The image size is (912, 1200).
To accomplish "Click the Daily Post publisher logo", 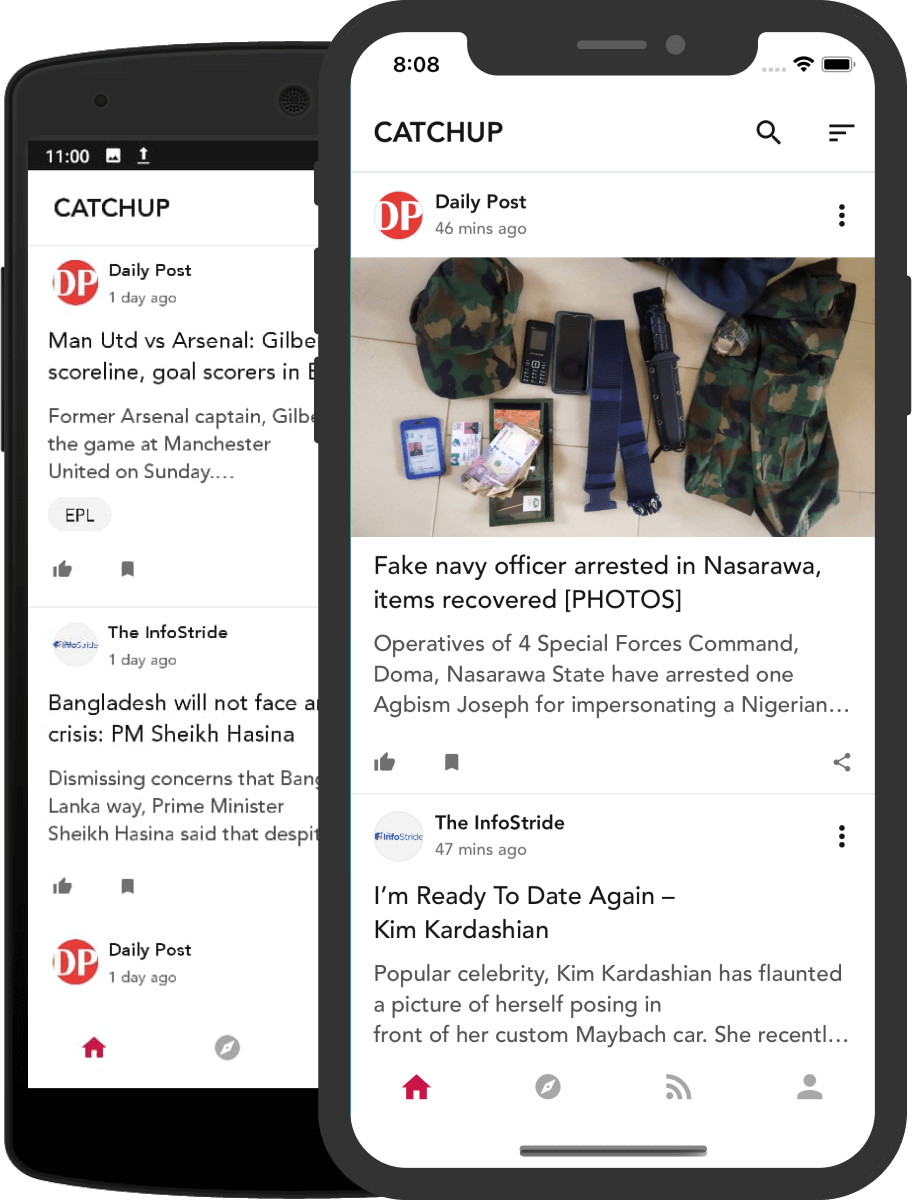I will click(x=398, y=214).
